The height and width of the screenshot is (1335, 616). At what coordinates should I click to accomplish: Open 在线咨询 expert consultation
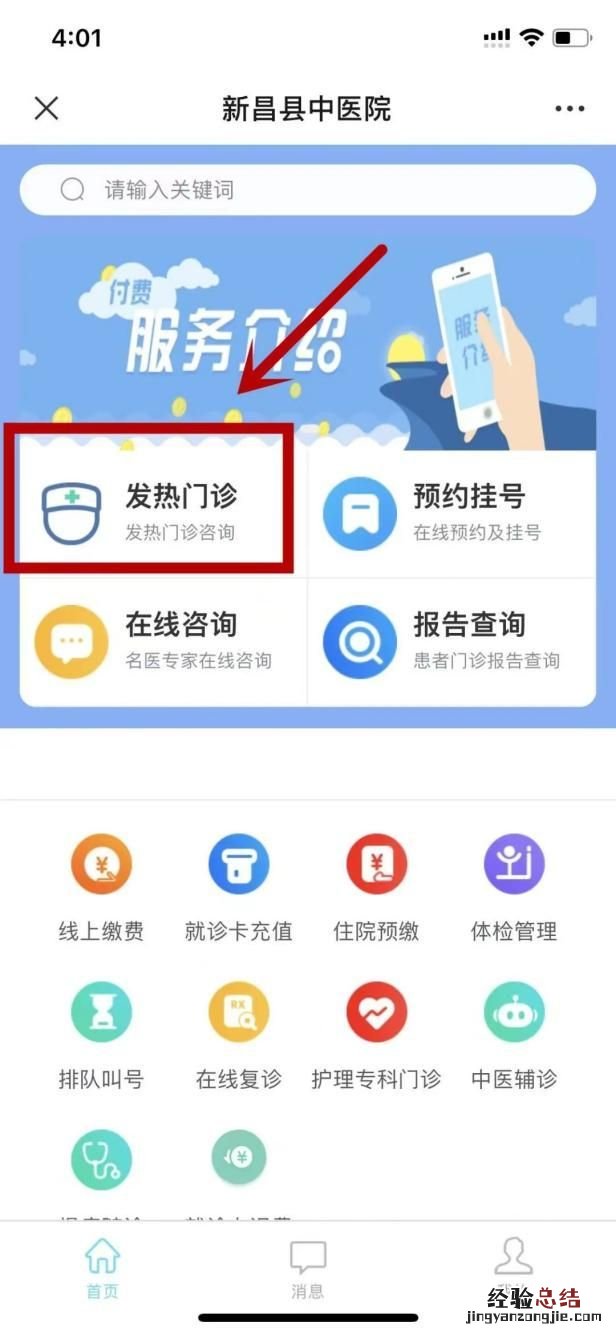[x=160, y=640]
